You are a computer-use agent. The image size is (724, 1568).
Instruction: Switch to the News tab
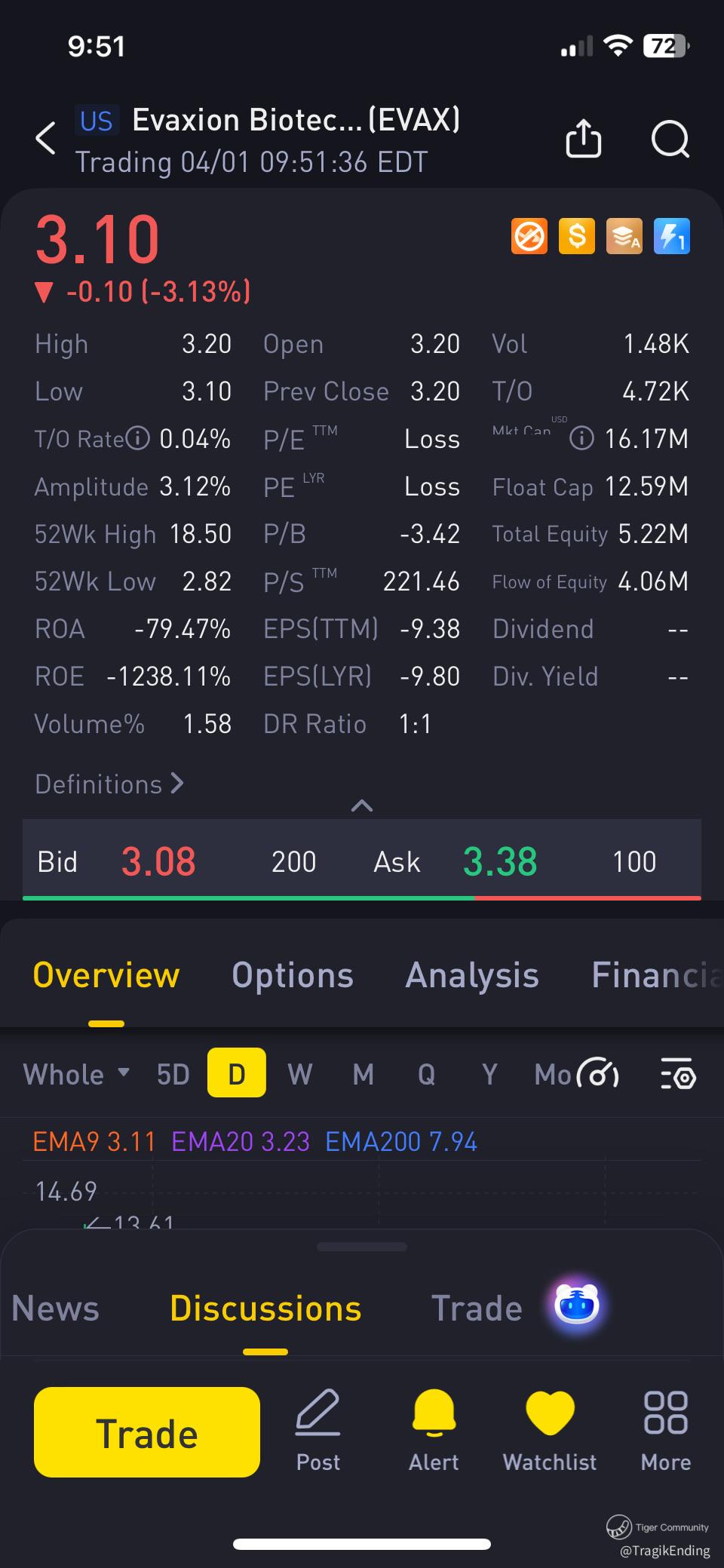click(56, 1309)
